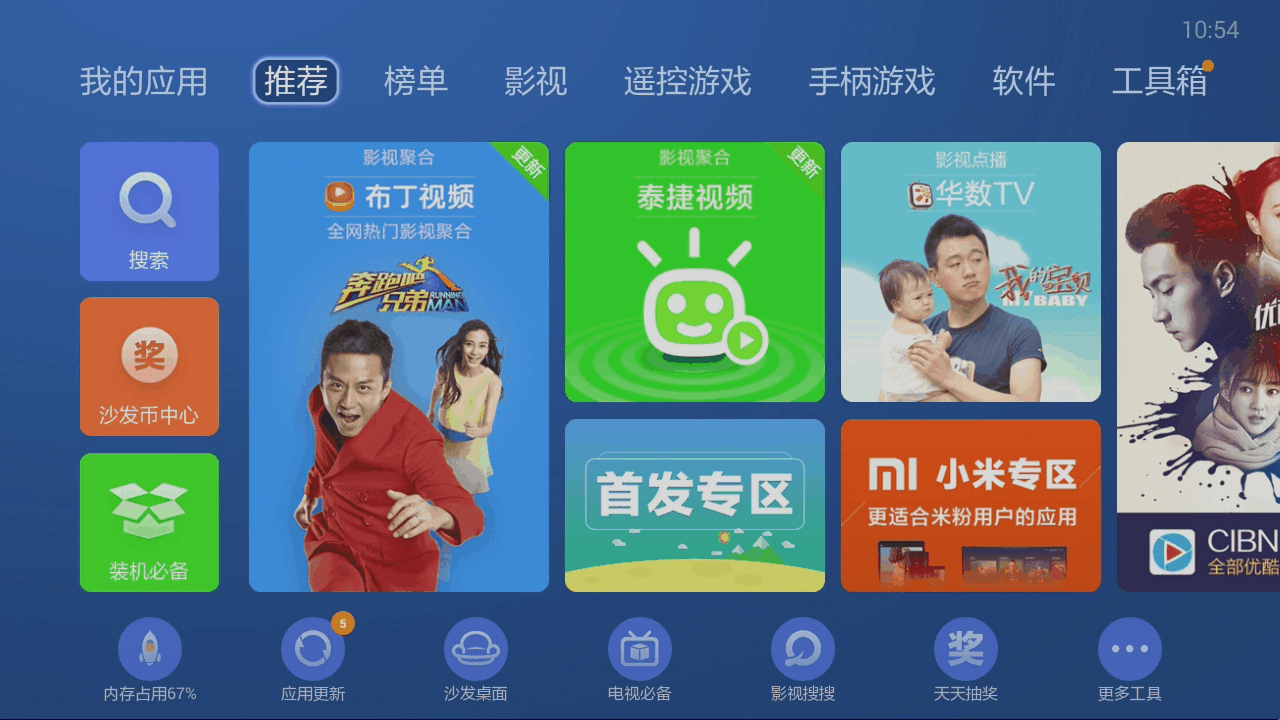This screenshot has height=720, width=1280.
Task: Open 应用更新 with 5 updates
Action: point(313,650)
